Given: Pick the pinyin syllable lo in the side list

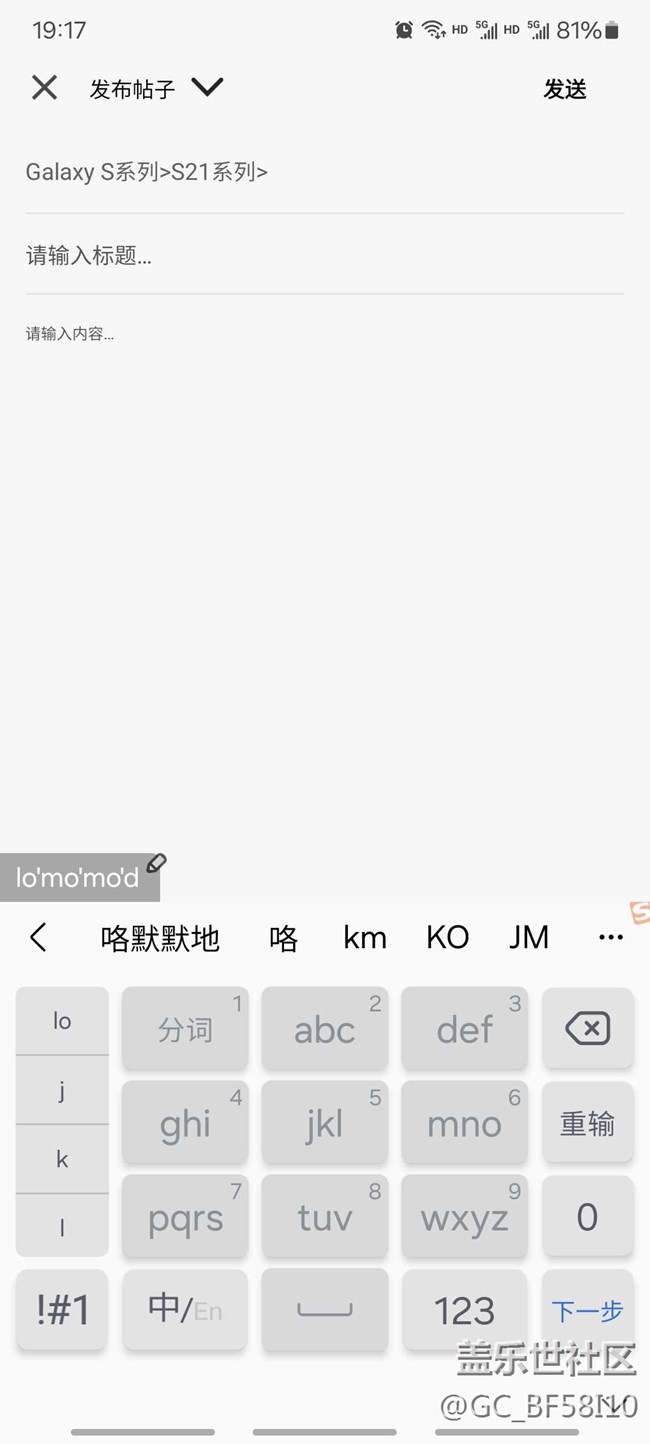Looking at the screenshot, I should click(x=62, y=1021).
